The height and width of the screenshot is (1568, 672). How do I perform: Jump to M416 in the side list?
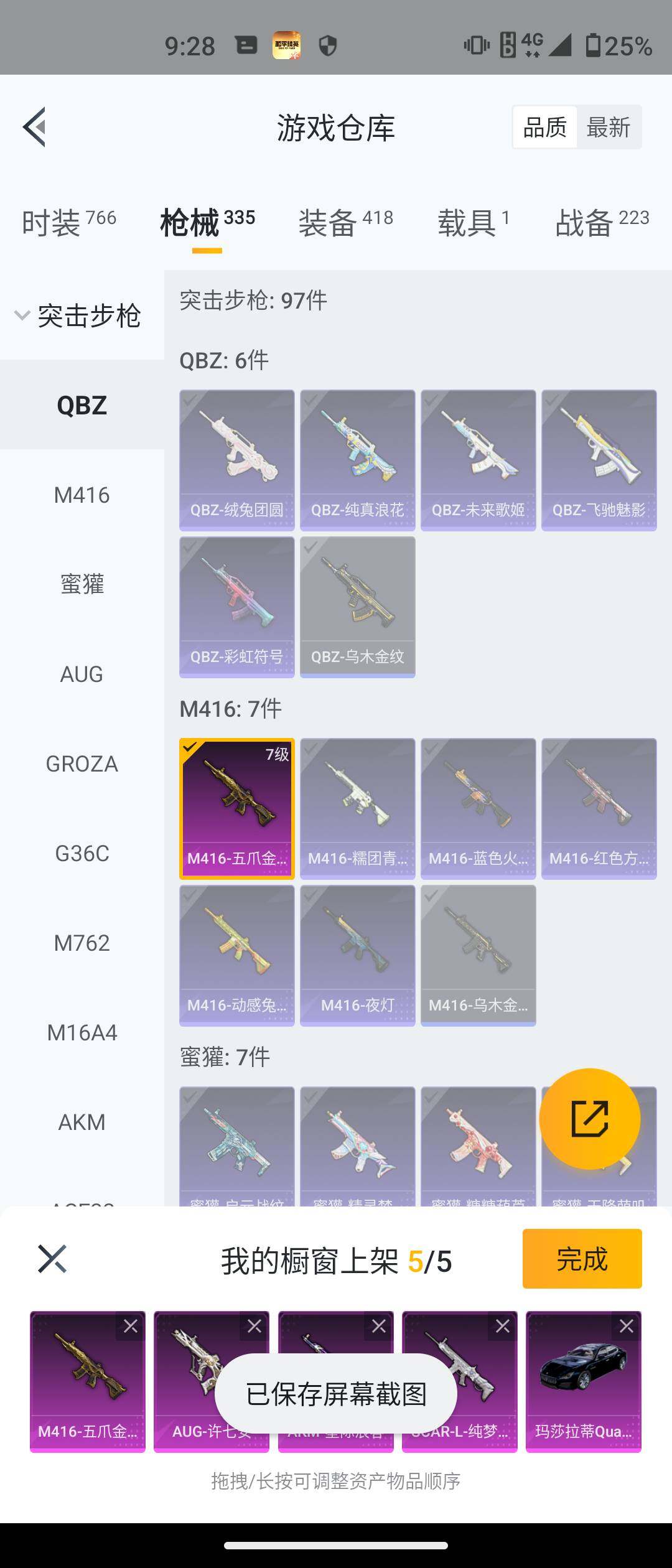point(82,495)
